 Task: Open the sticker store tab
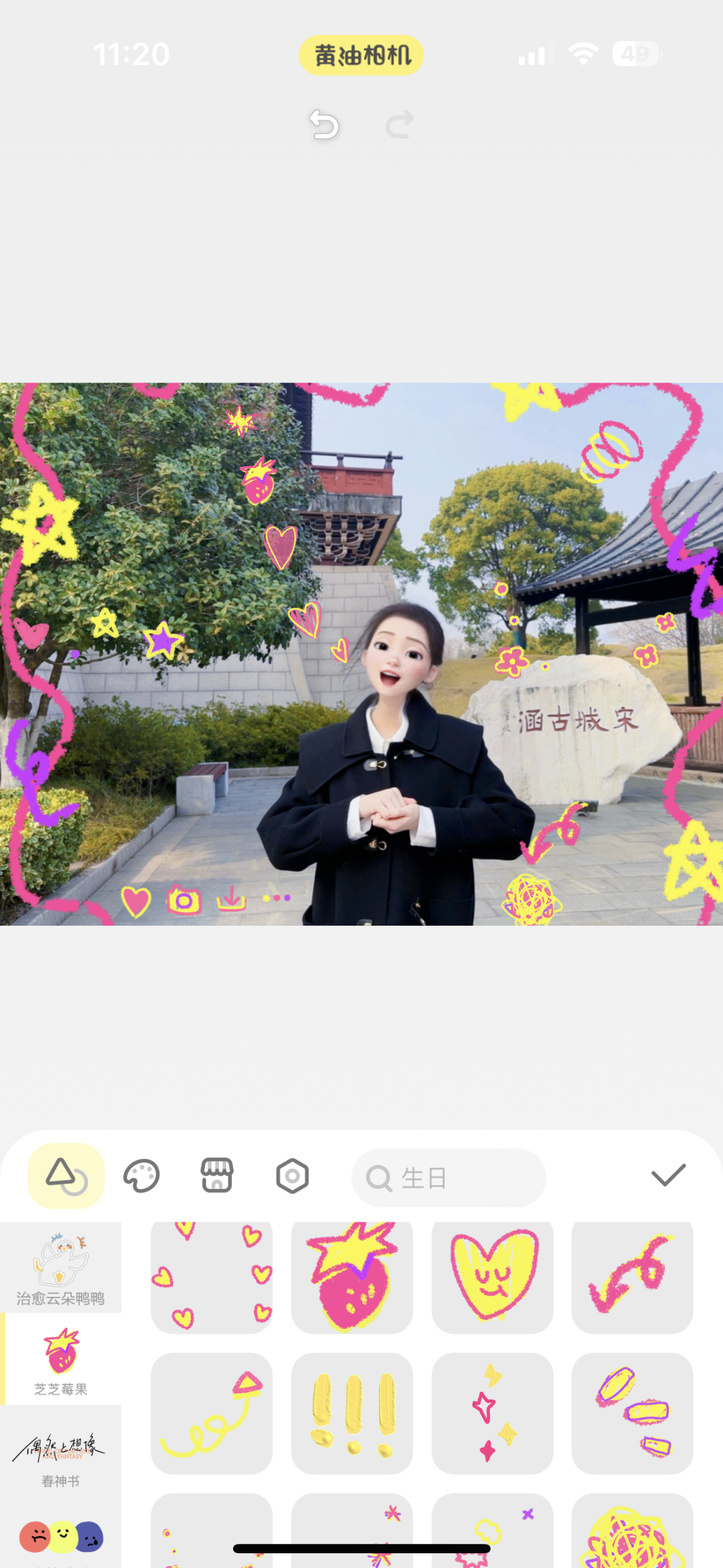217,1176
